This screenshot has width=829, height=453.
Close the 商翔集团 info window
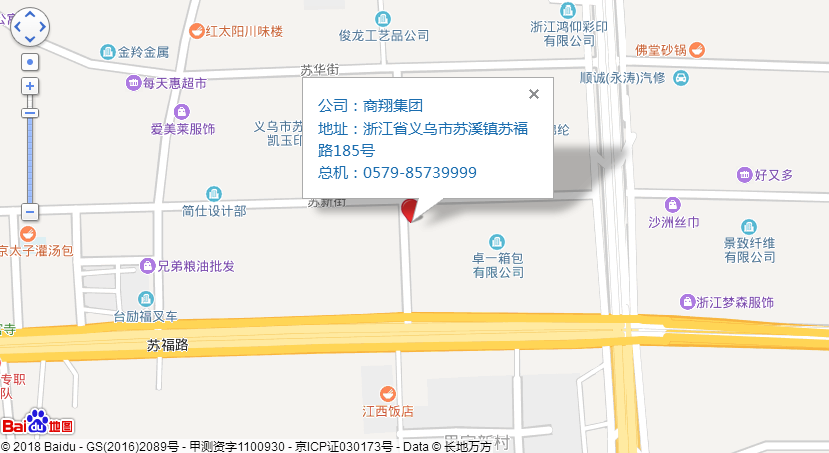[534, 94]
